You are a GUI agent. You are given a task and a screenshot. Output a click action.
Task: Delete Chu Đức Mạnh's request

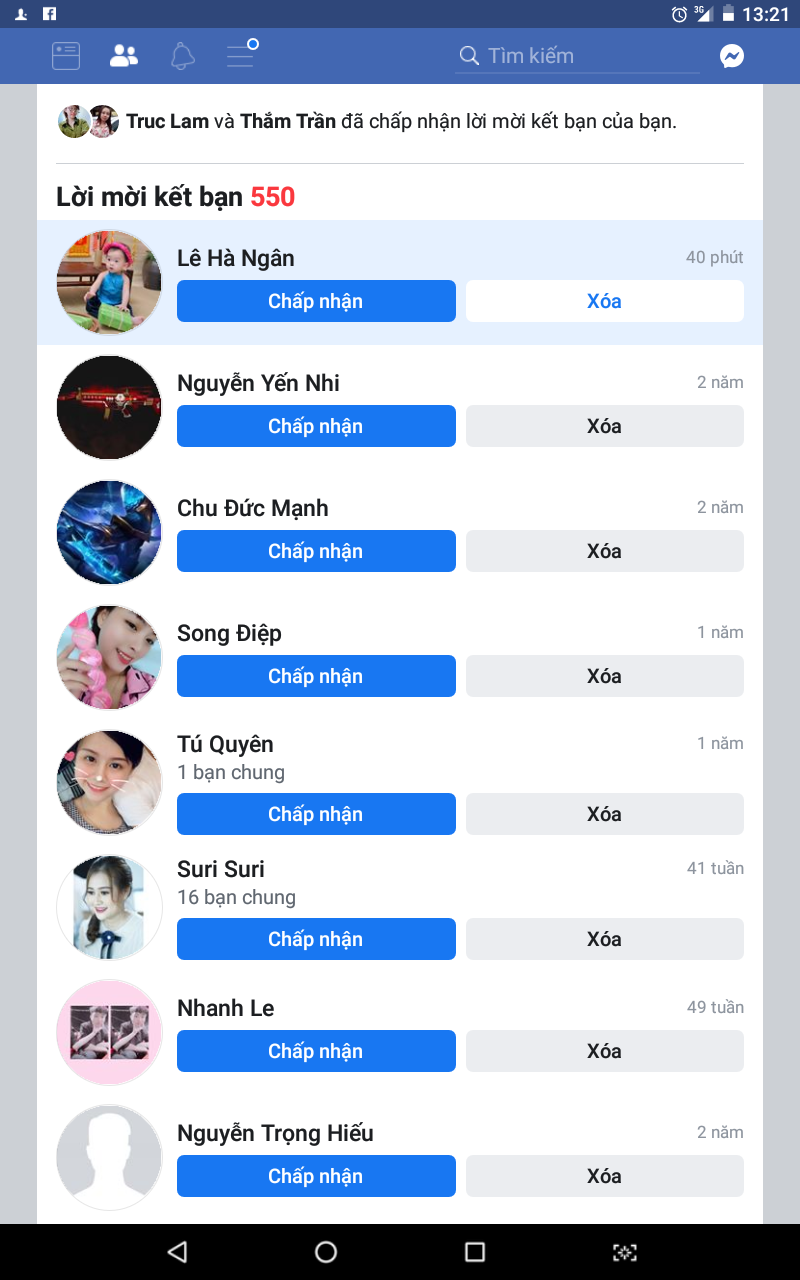604,551
